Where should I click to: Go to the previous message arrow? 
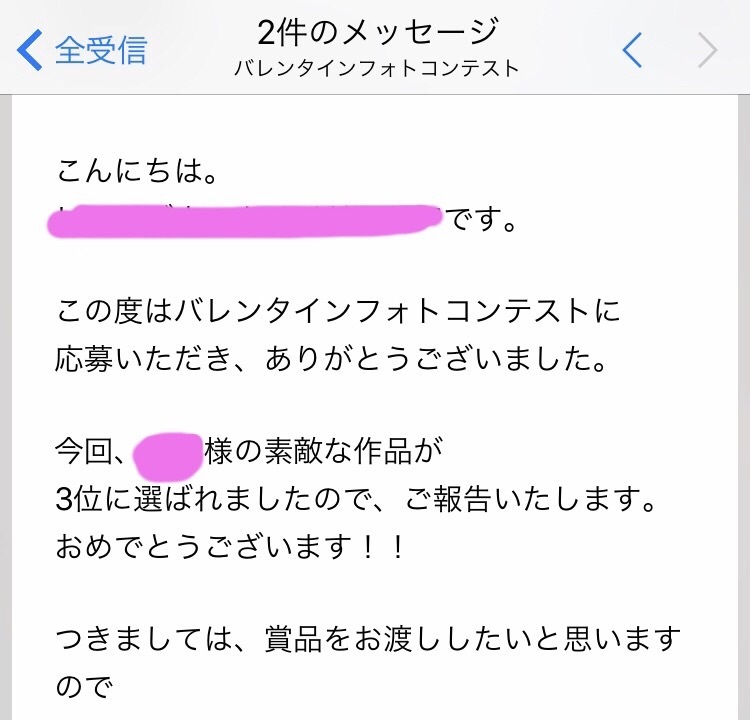coord(632,49)
